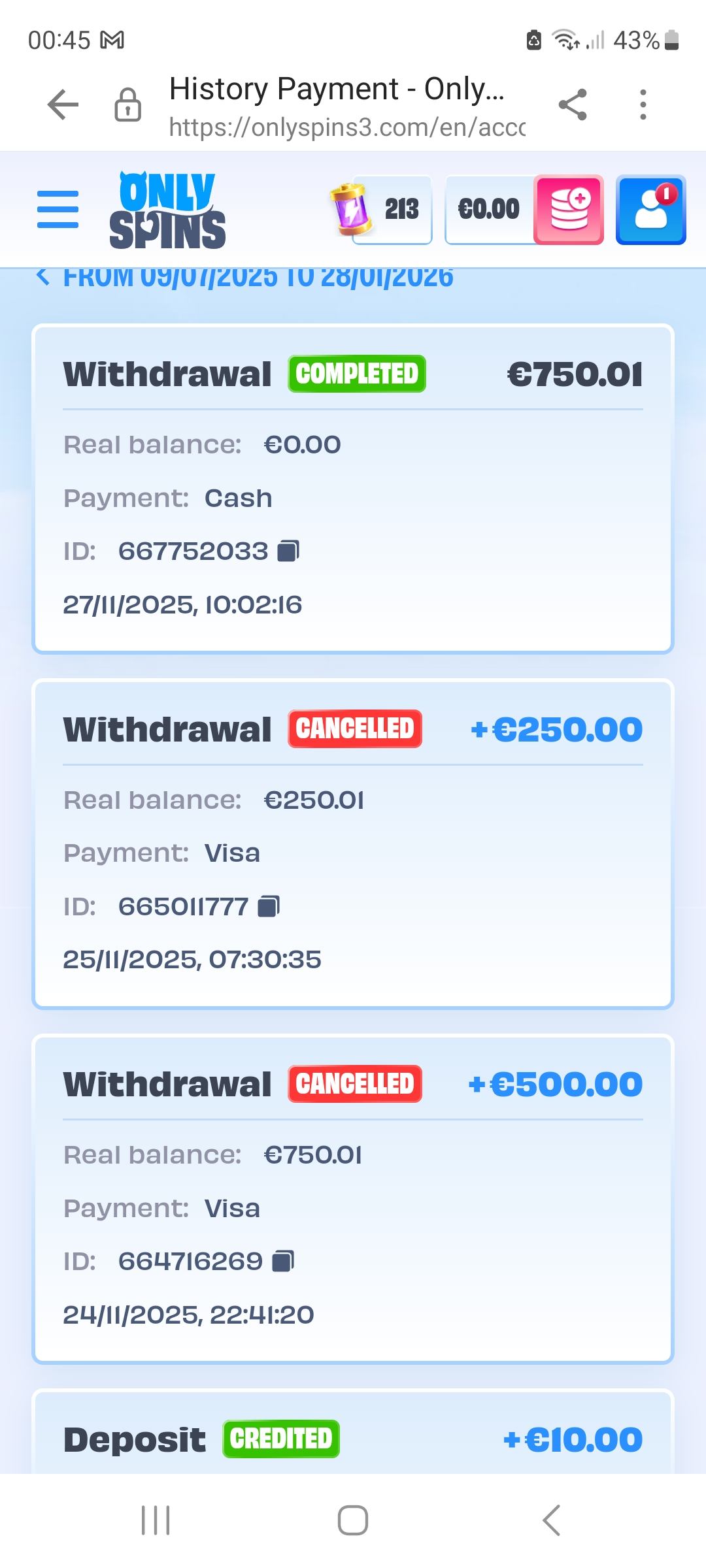Go back from the date range header

pos(43,277)
